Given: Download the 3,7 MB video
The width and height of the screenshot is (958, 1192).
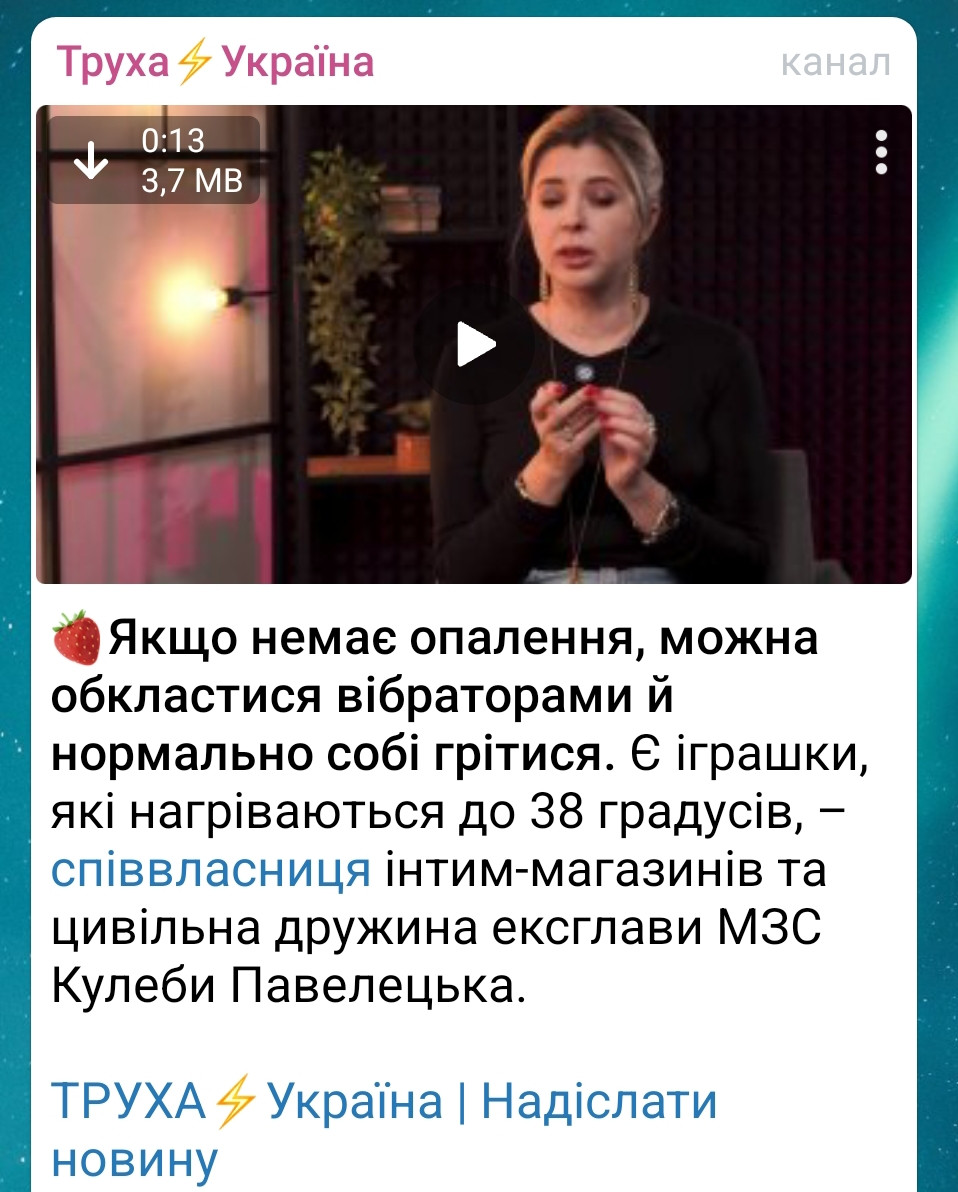Looking at the screenshot, I should (x=92, y=160).
